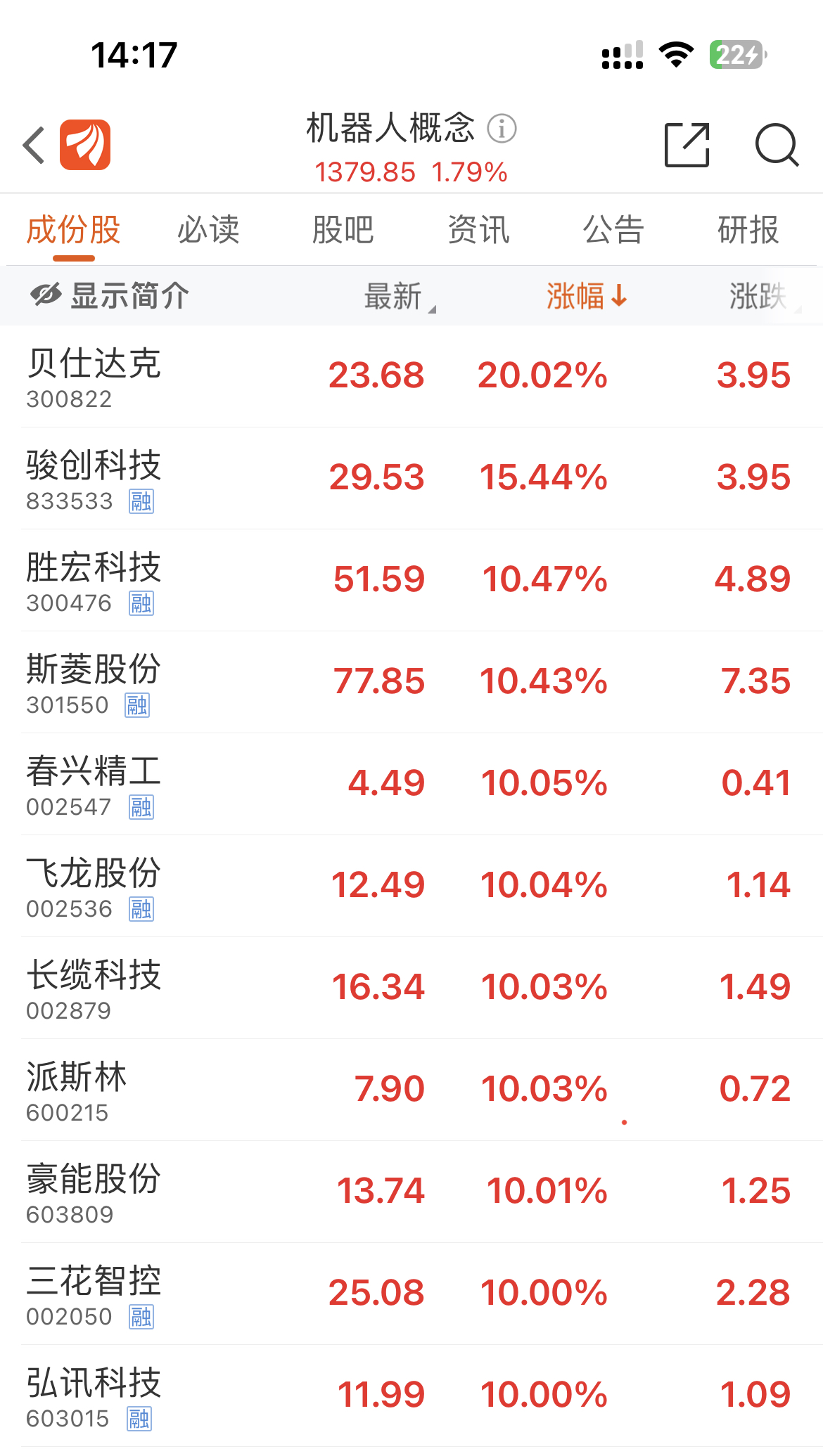
Task: Switch to the 必读 tab
Action: point(208,231)
